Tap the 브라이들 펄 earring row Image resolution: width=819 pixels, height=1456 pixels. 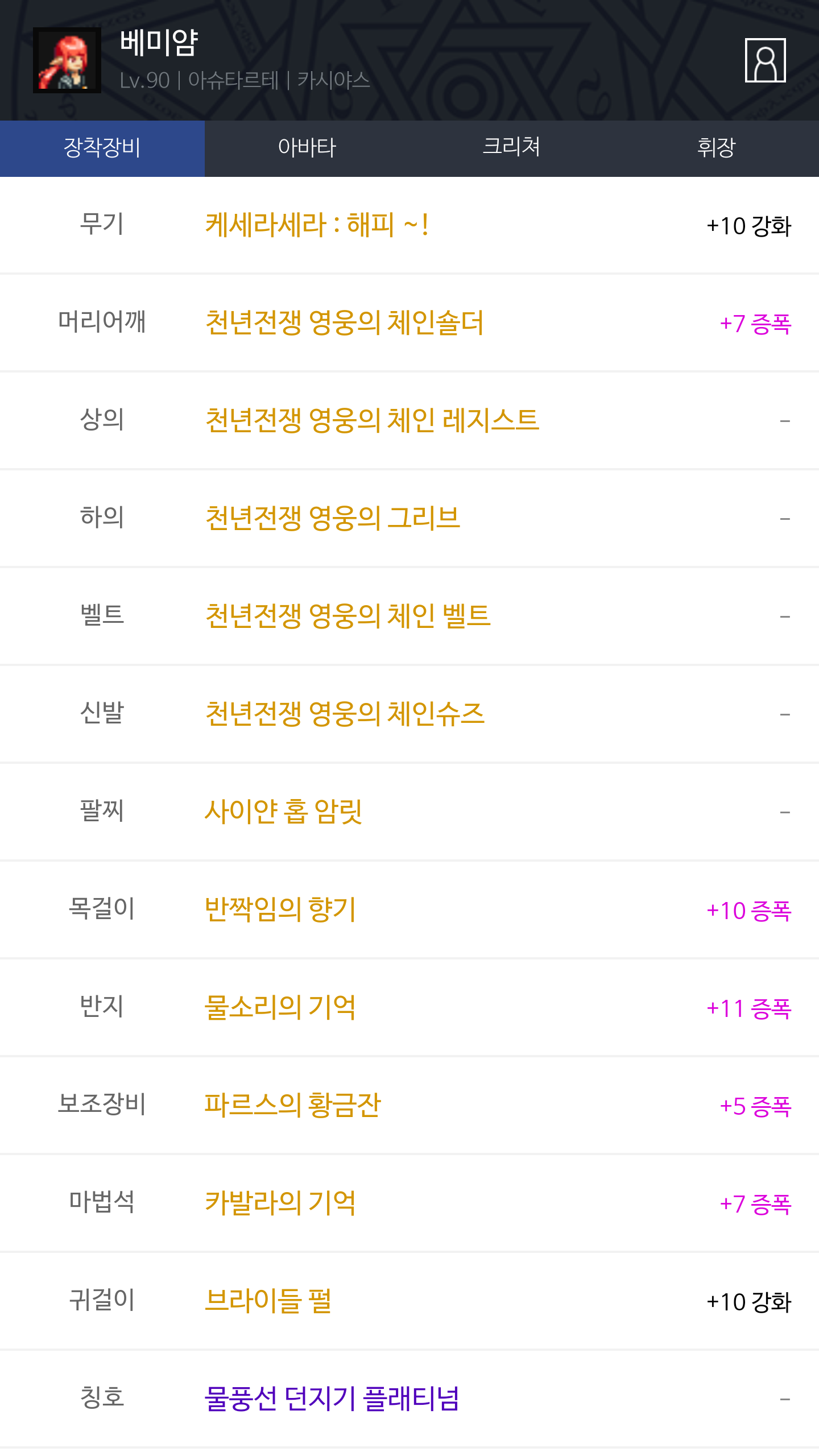(x=268, y=1301)
